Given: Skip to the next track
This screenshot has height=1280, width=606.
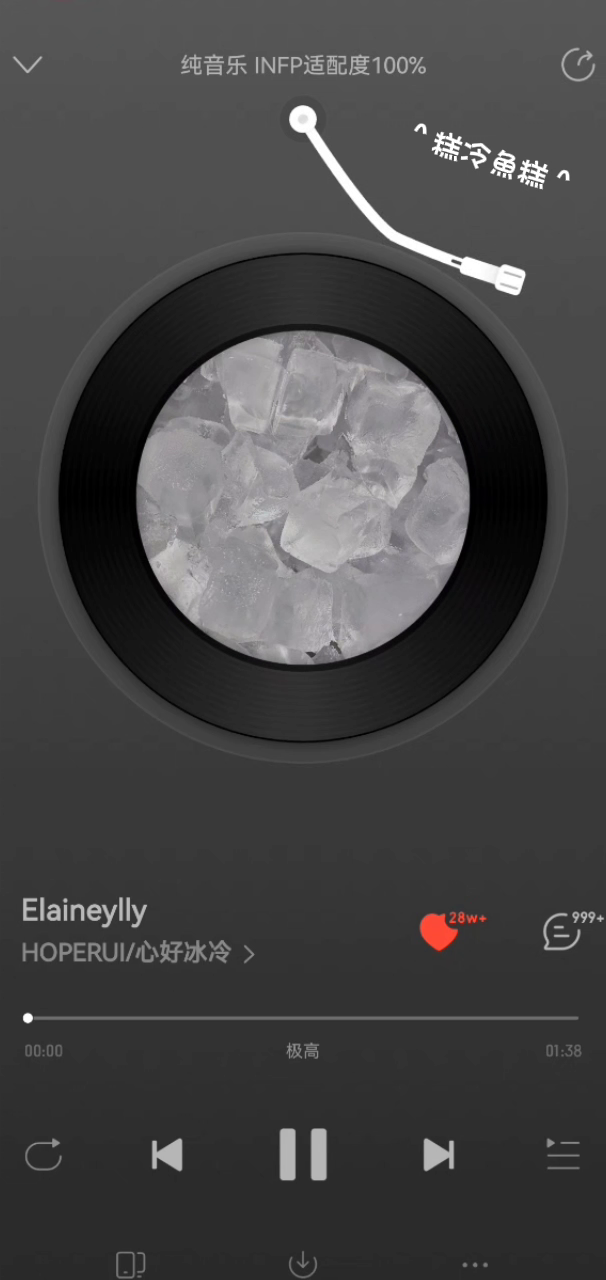Looking at the screenshot, I should (438, 1155).
